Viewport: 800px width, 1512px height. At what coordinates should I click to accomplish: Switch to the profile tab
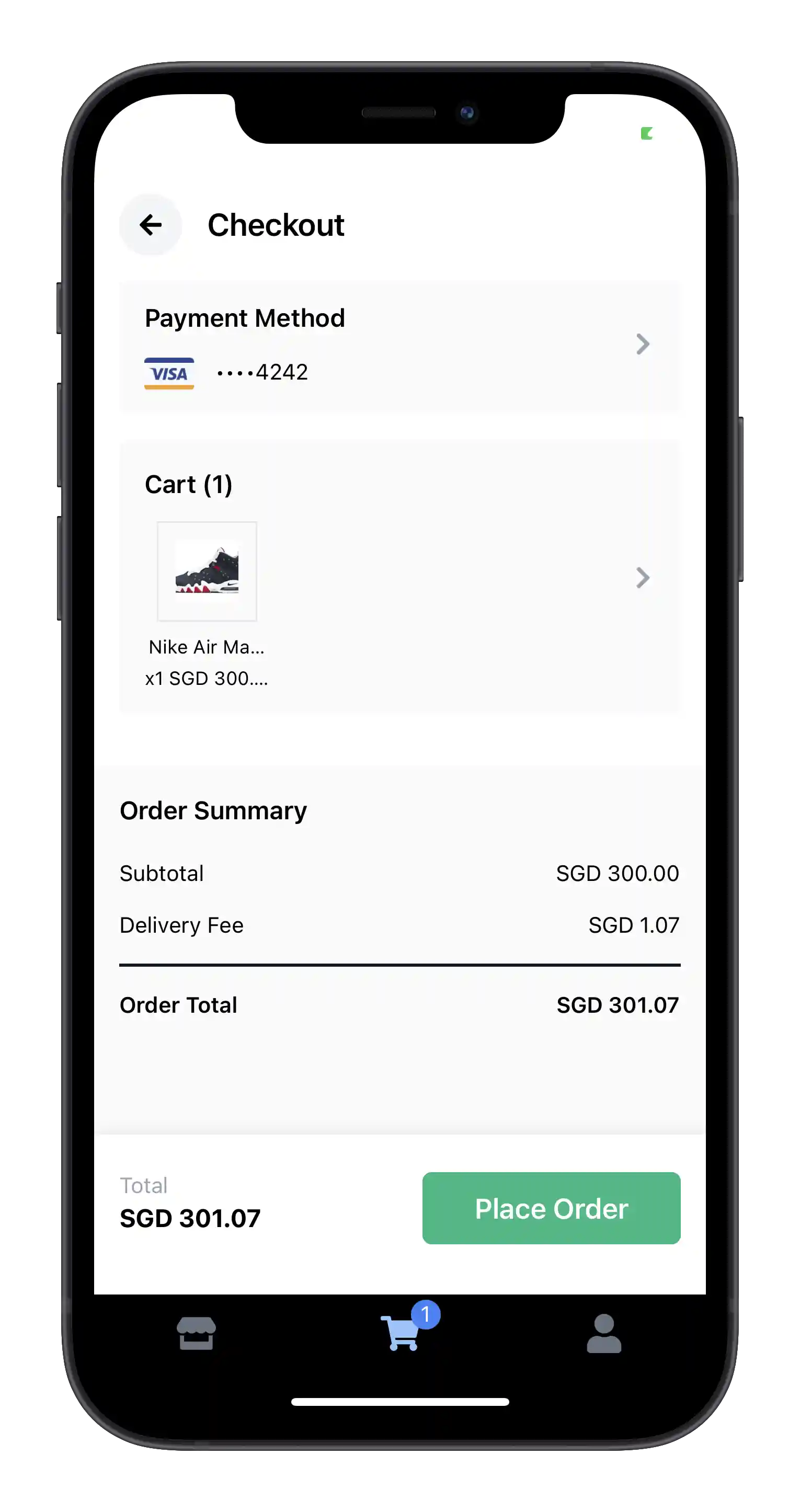pyautogui.click(x=603, y=1334)
